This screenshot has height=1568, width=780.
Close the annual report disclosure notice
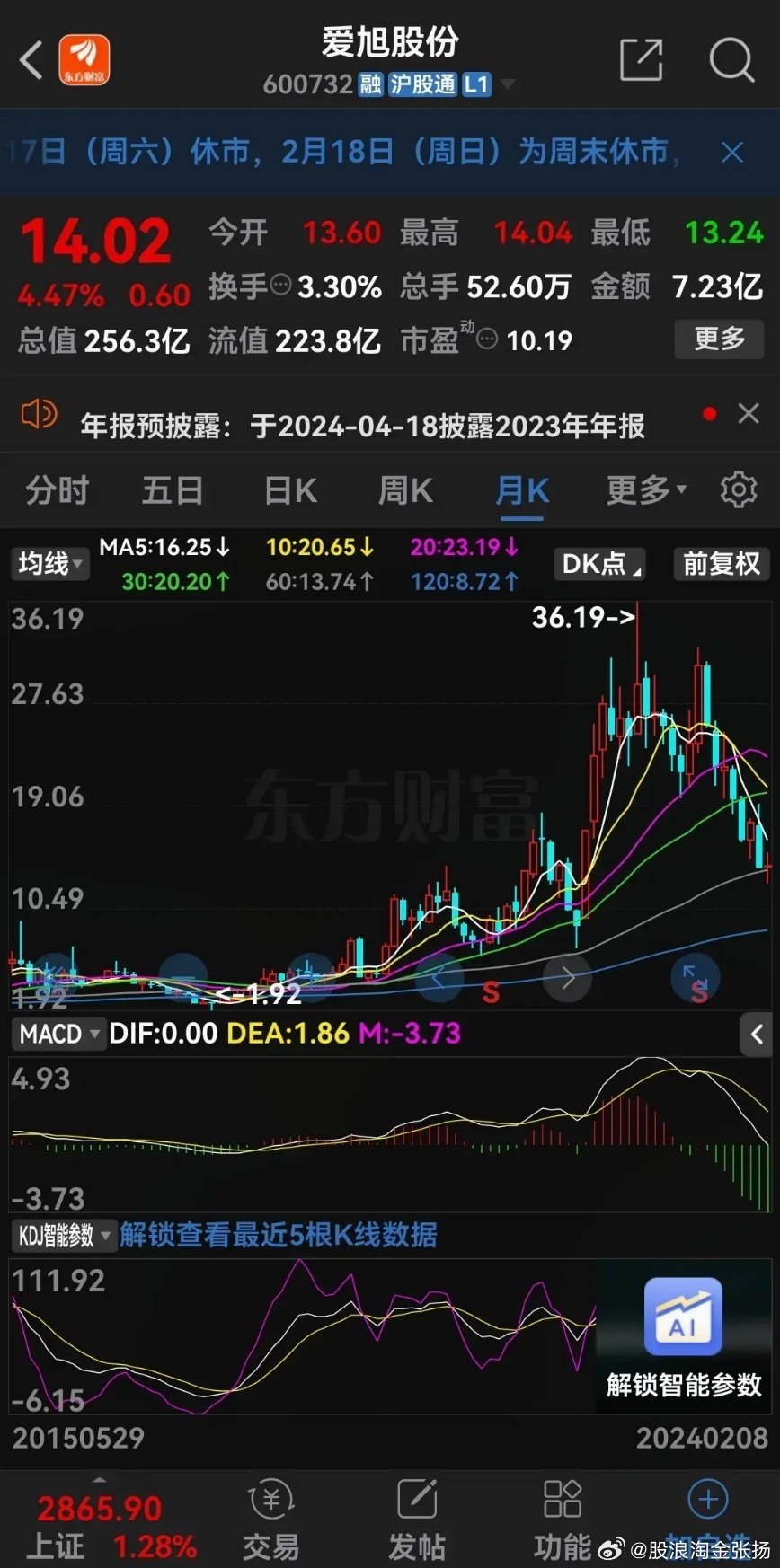pos(749,413)
